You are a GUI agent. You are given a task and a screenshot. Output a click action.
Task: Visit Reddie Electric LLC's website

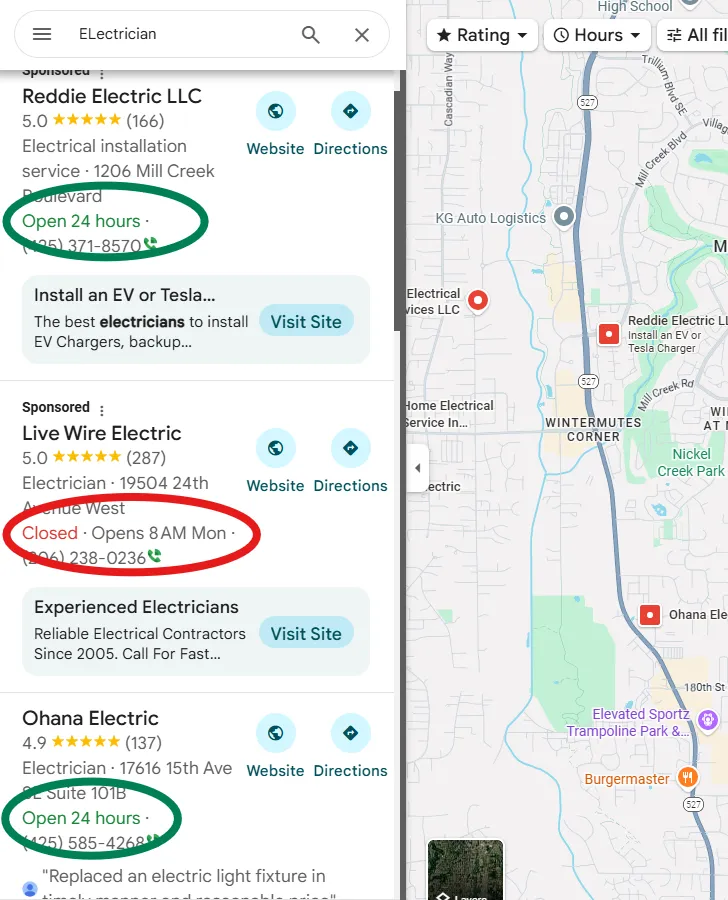(x=275, y=124)
